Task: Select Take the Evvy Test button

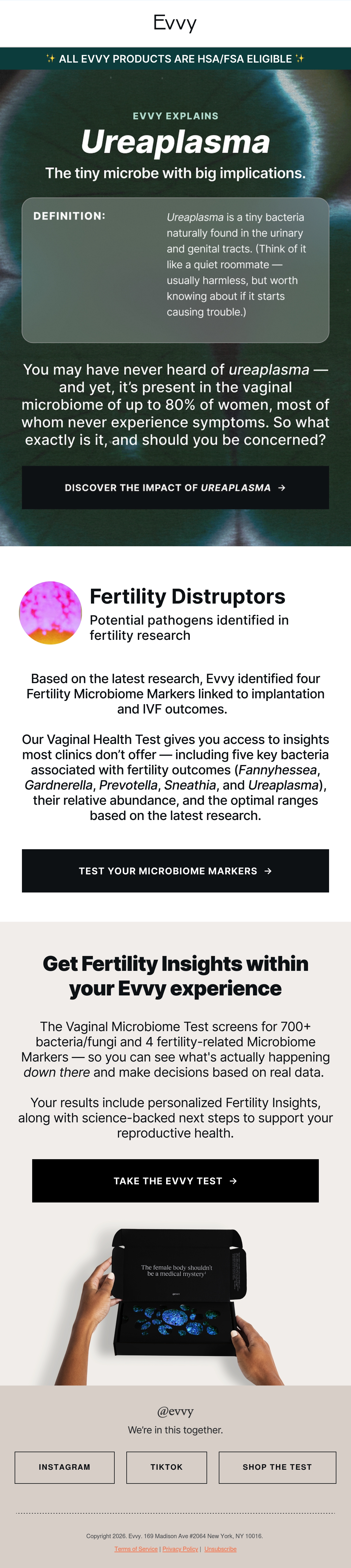Action: [x=175, y=1180]
